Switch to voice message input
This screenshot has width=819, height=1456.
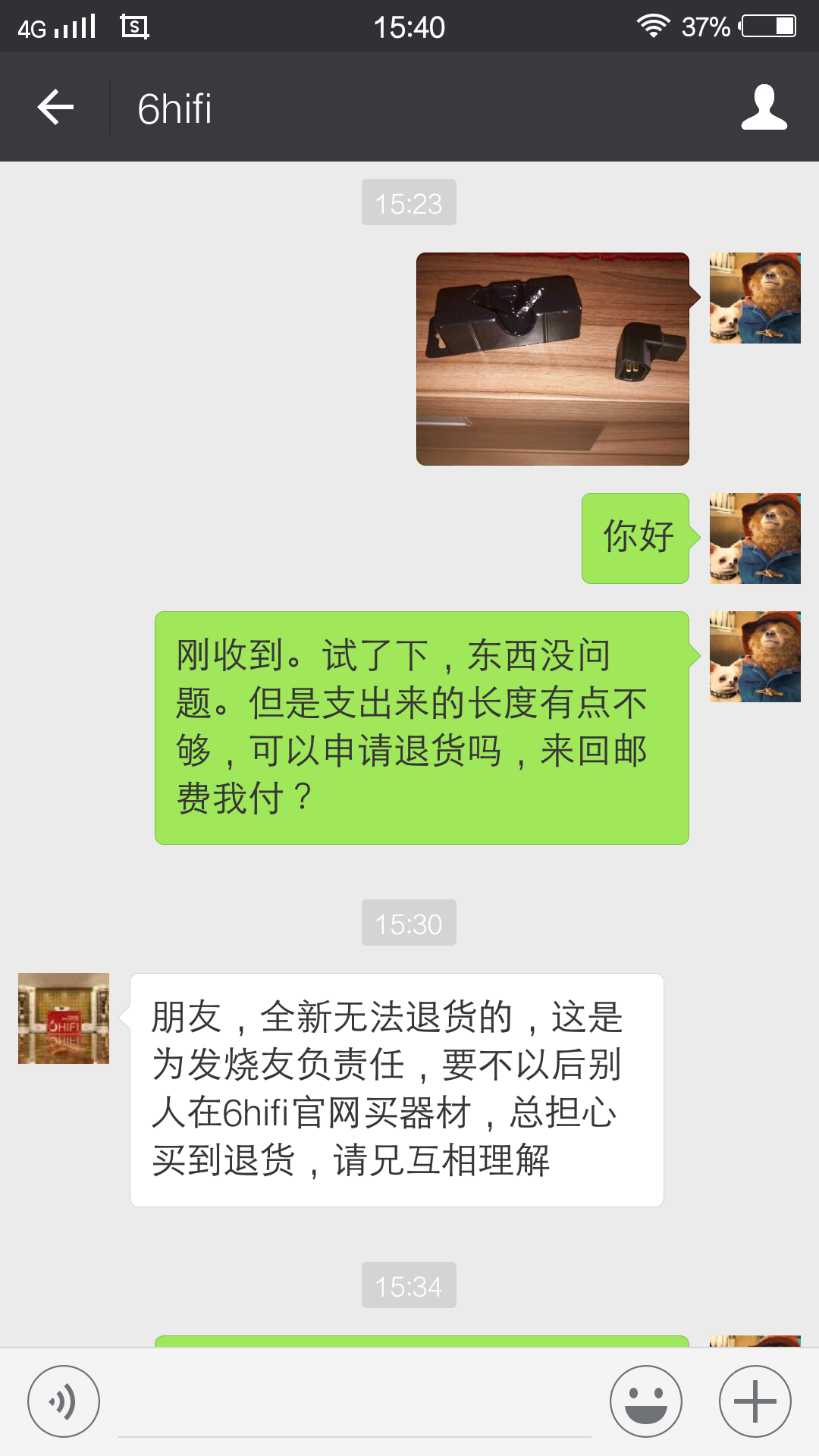(x=64, y=1401)
